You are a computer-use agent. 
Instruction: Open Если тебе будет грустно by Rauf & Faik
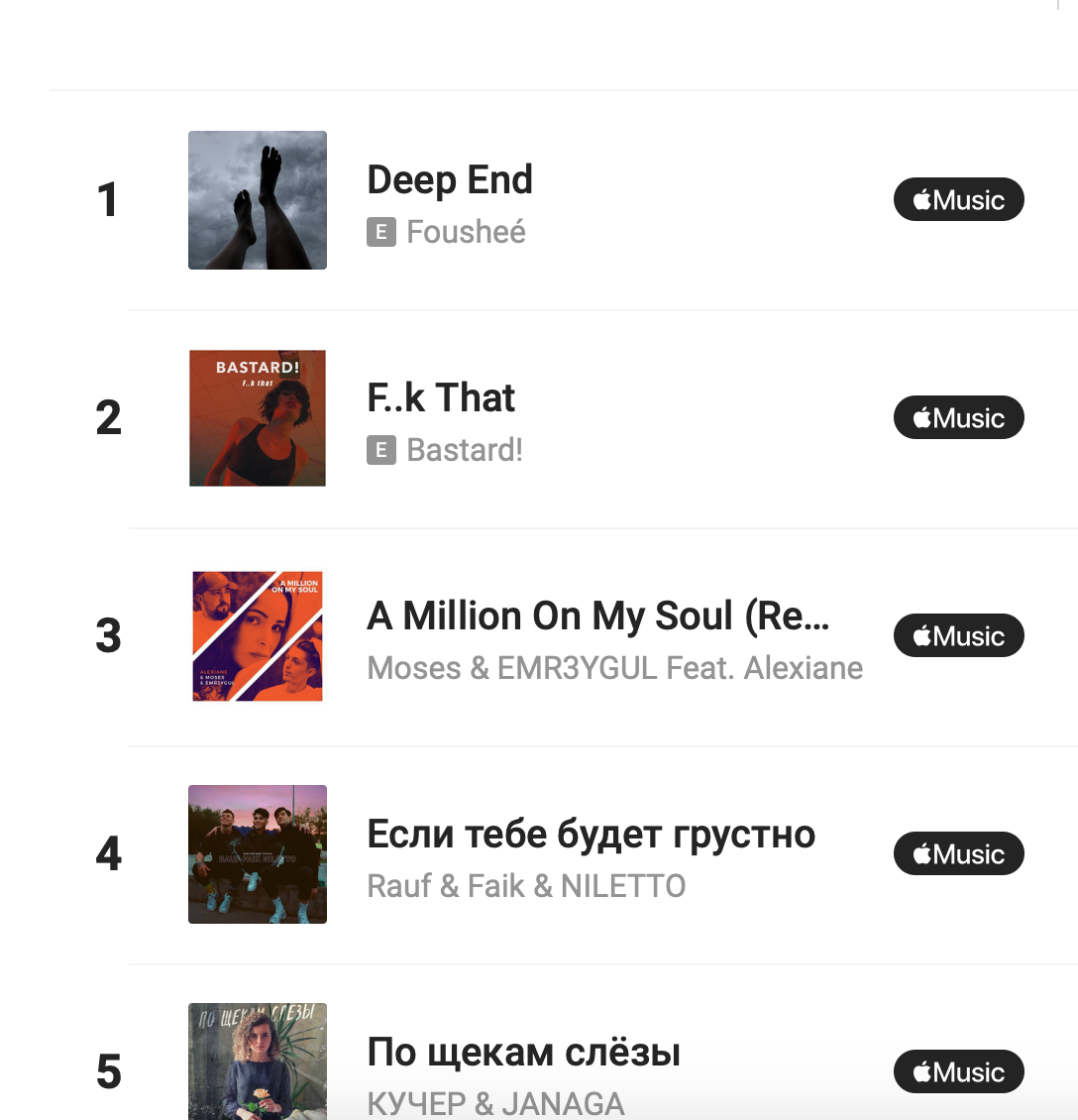(591, 835)
